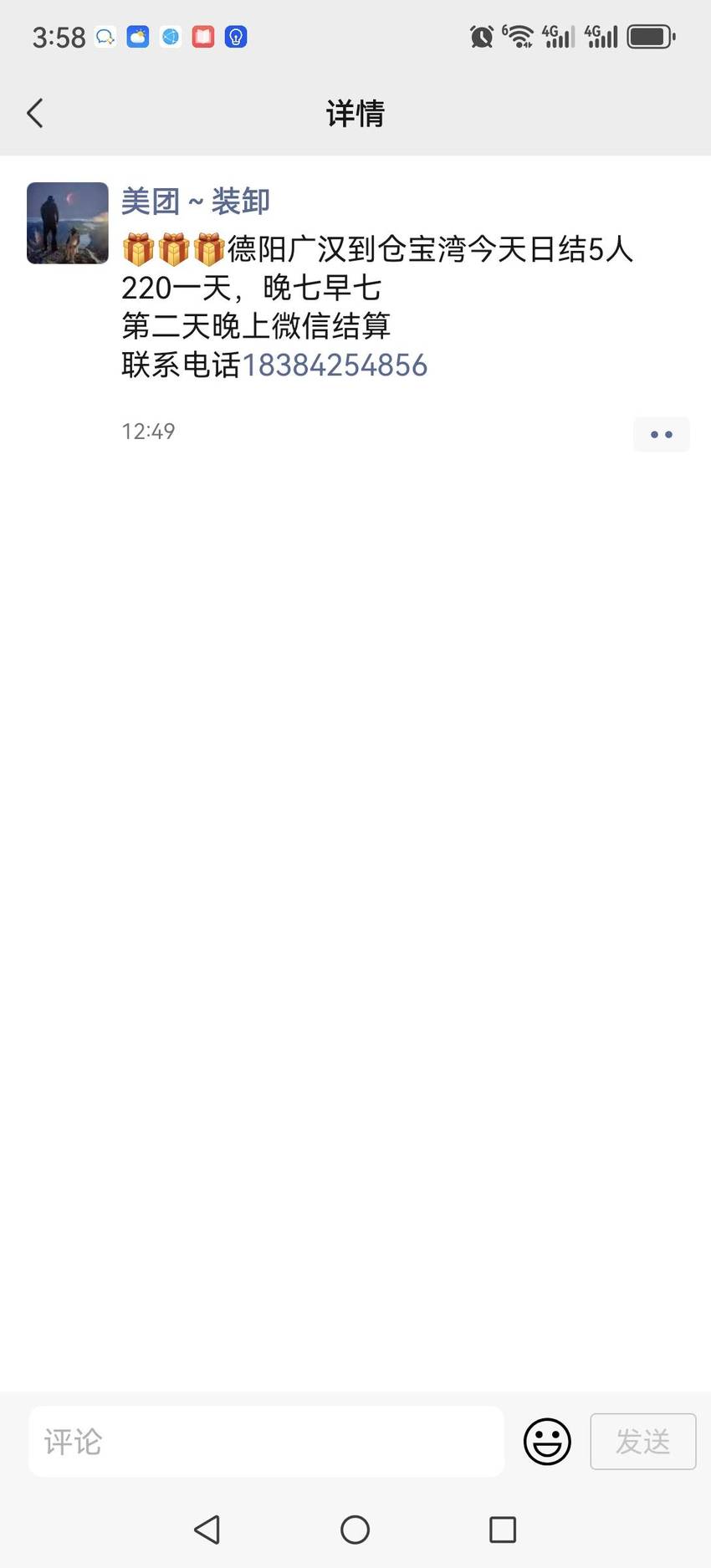Go back from the 详情 page
This screenshot has height=1568, width=711.
[x=35, y=113]
